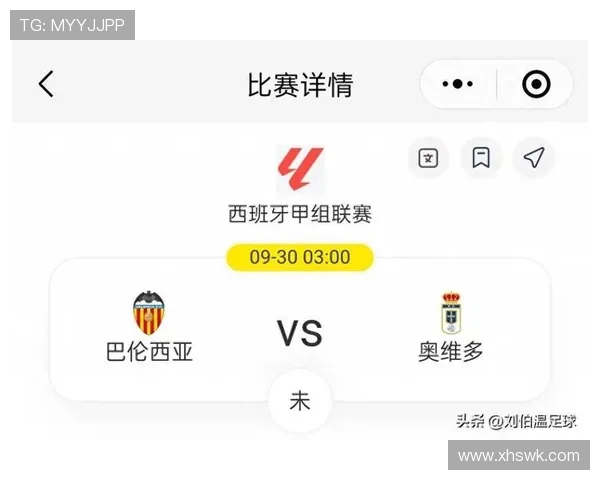Tap the paper-plane share icon

(534, 158)
